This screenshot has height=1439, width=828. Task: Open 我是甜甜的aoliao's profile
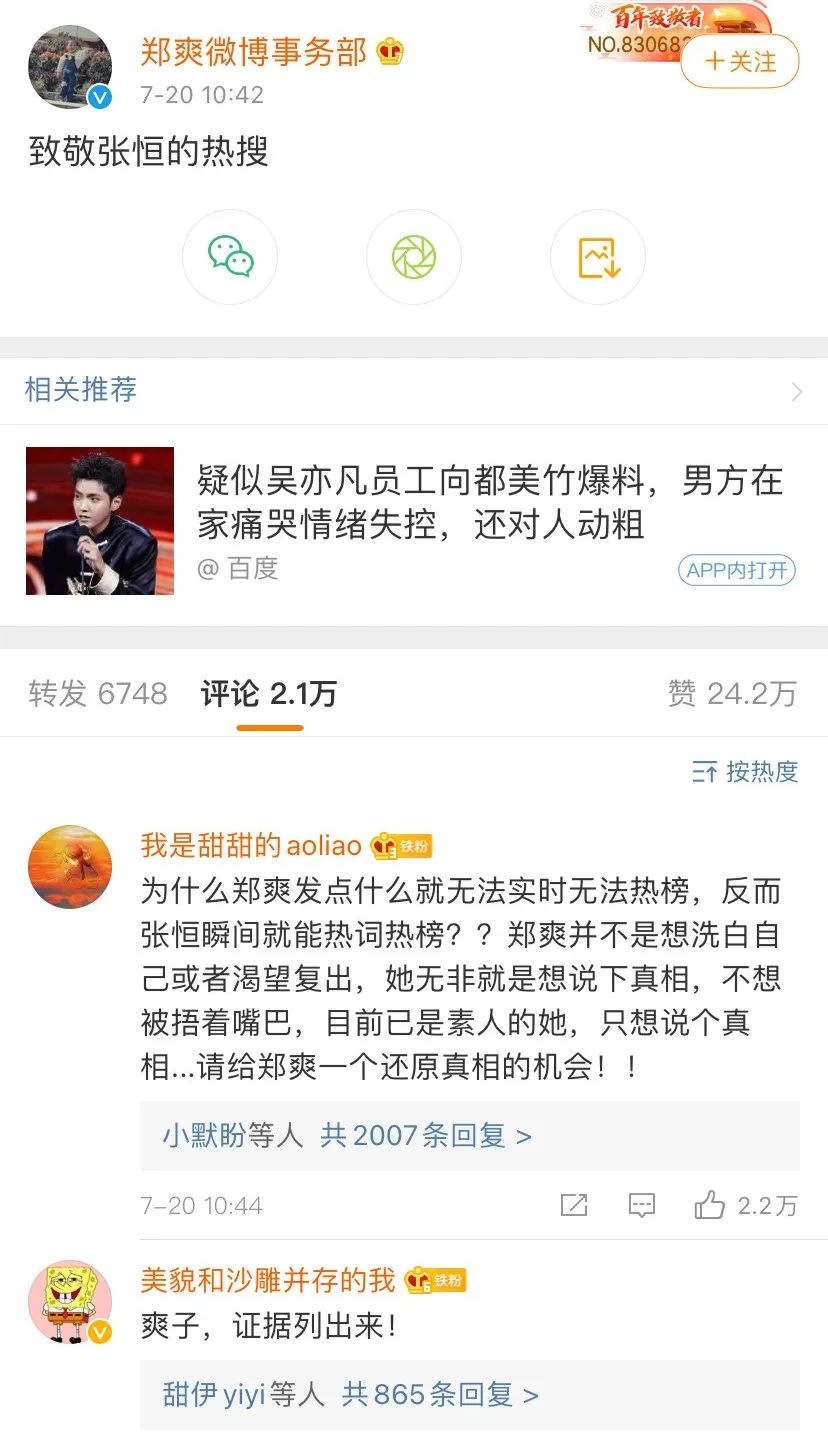coord(69,866)
